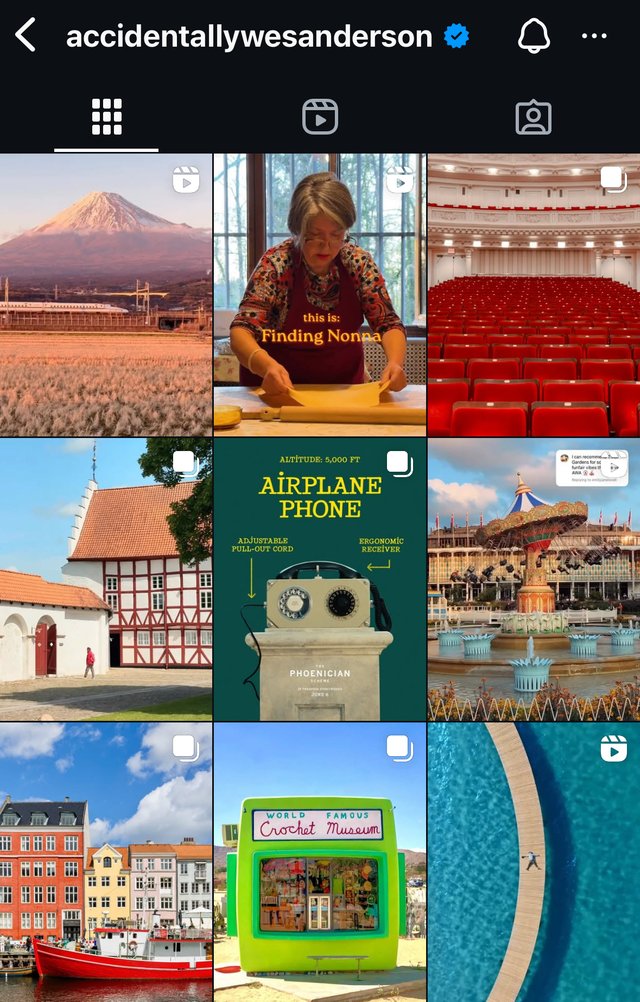640x1002 pixels.
Task: Open the Crochet Museum post
Action: pyautogui.click(x=320, y=862)
